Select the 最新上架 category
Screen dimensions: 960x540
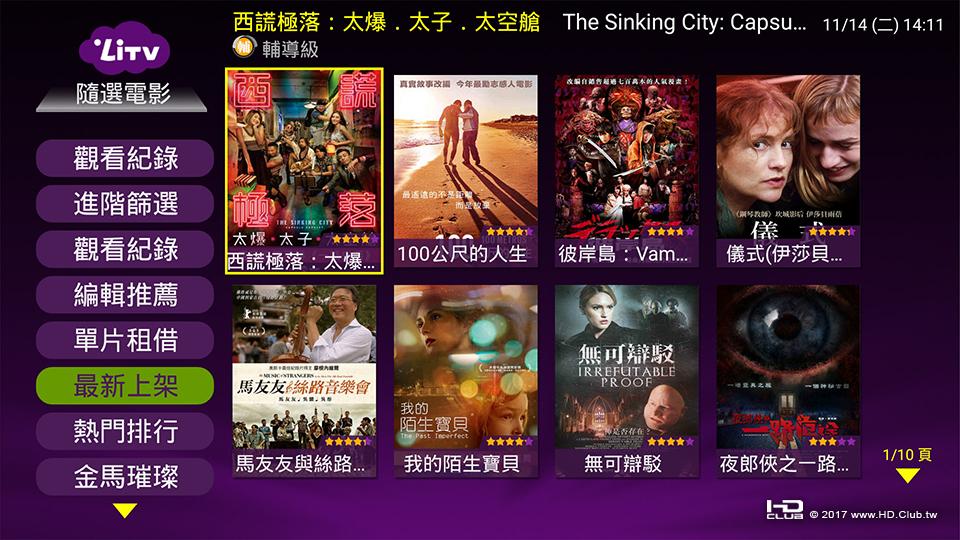pyautogui.click(x=125, y=386)
